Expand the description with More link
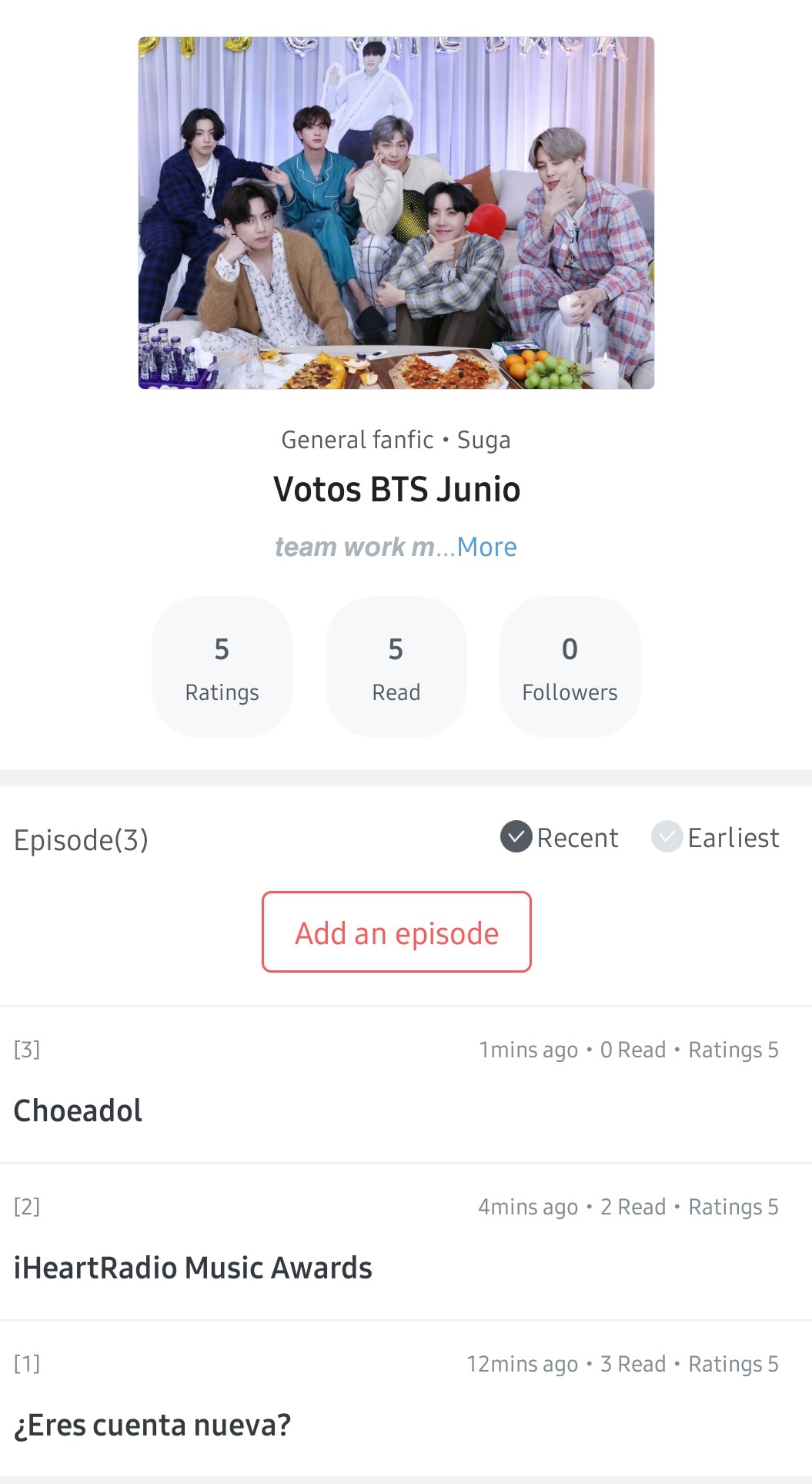812x1484 pixels. pos(486,547)
